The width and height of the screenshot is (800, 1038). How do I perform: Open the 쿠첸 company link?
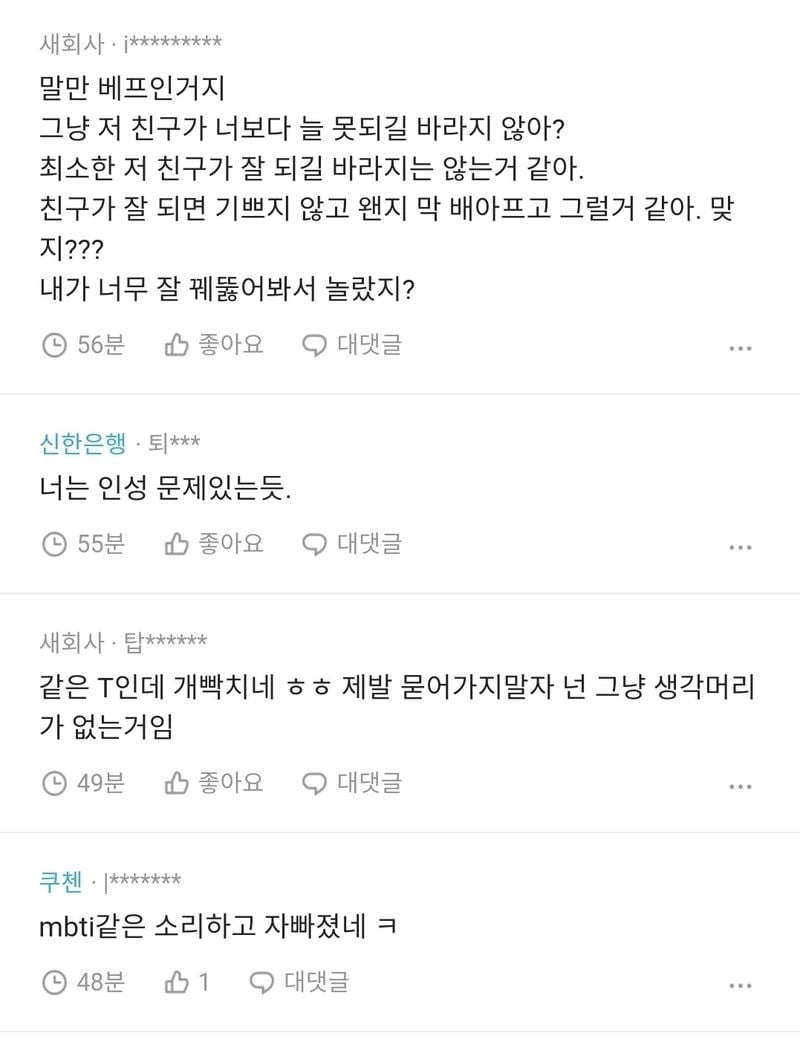point(62,881)
